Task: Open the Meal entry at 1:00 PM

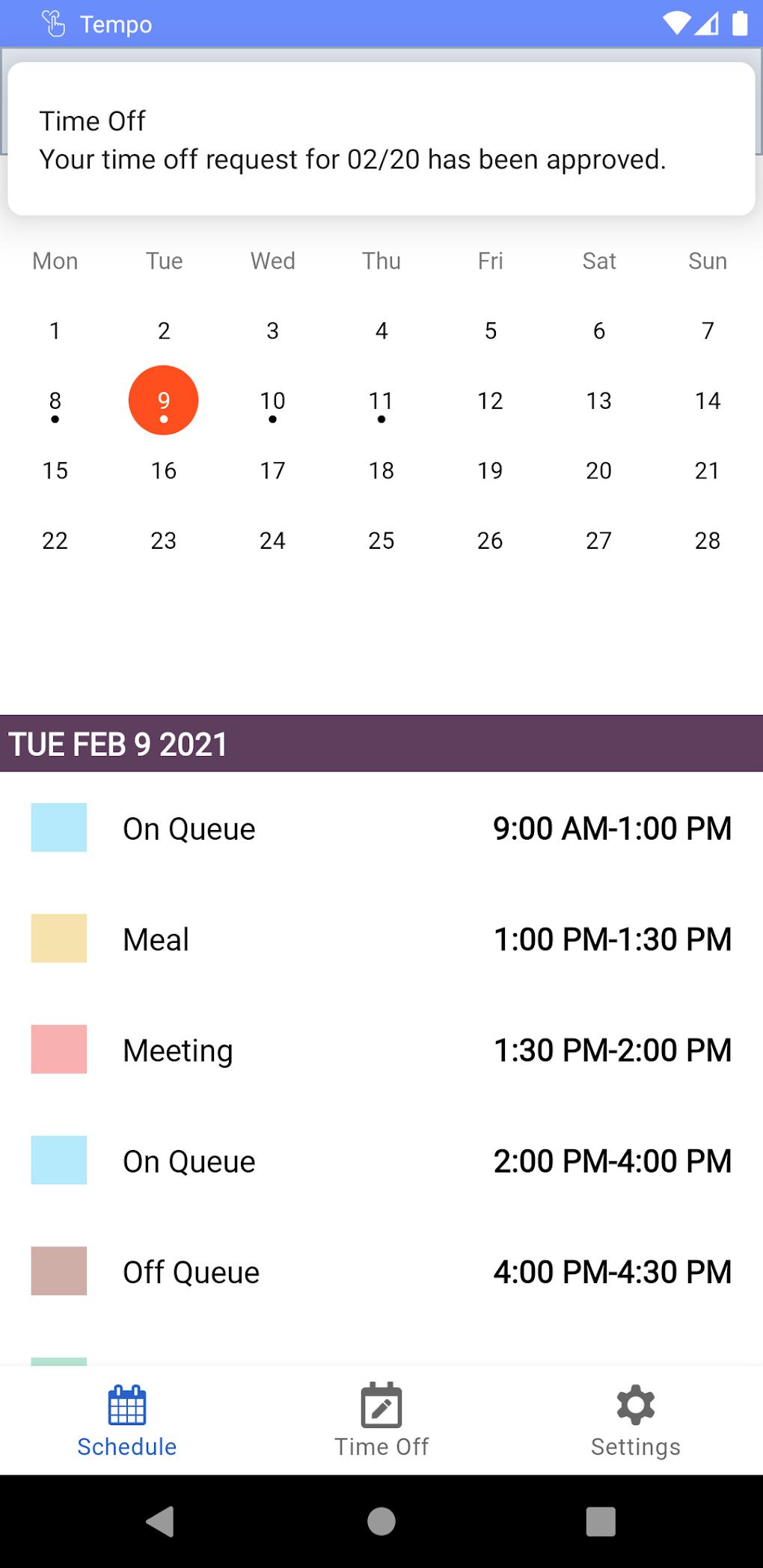Action: [381, 939]
